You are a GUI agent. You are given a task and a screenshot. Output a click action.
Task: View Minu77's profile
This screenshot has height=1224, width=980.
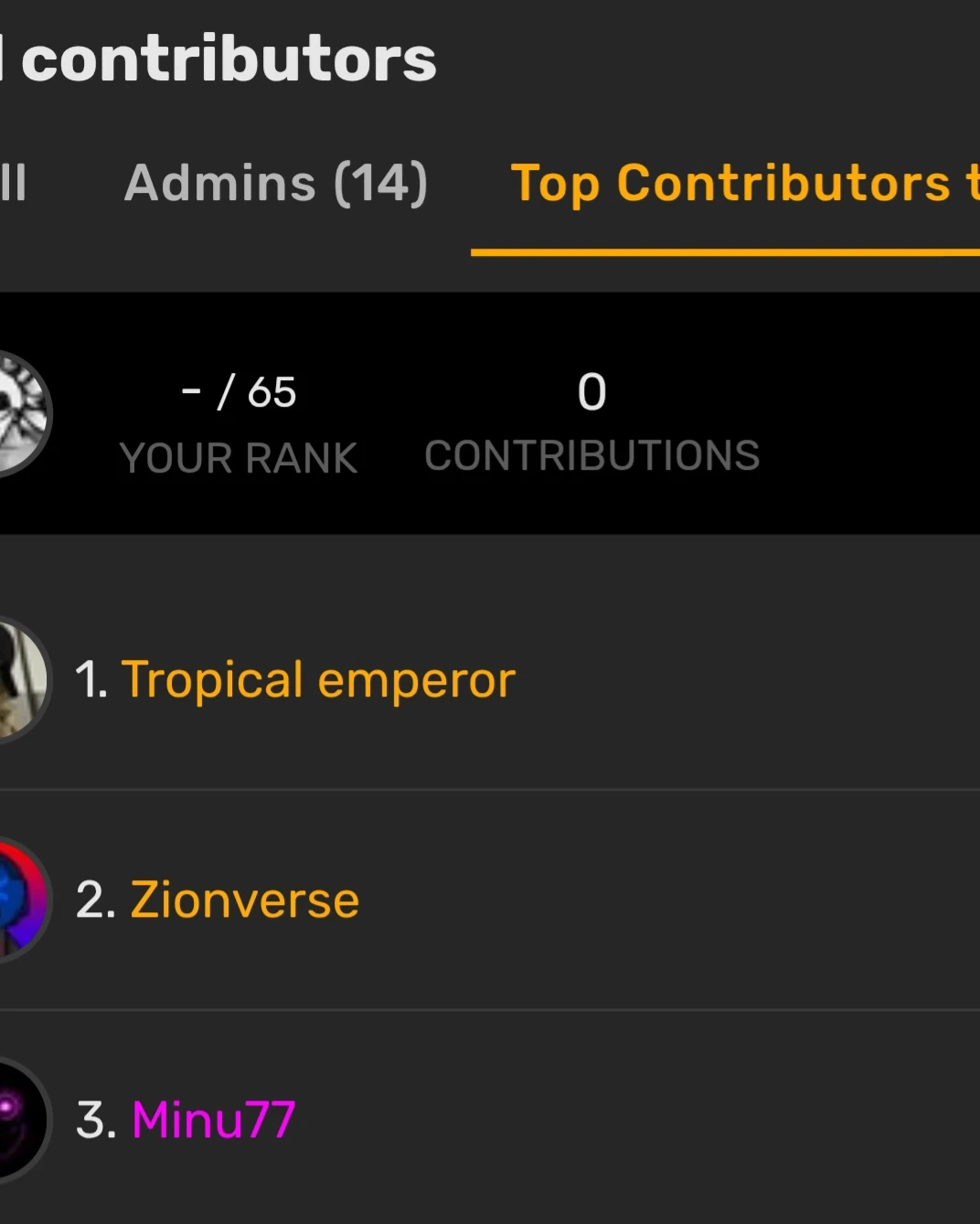213,1120
